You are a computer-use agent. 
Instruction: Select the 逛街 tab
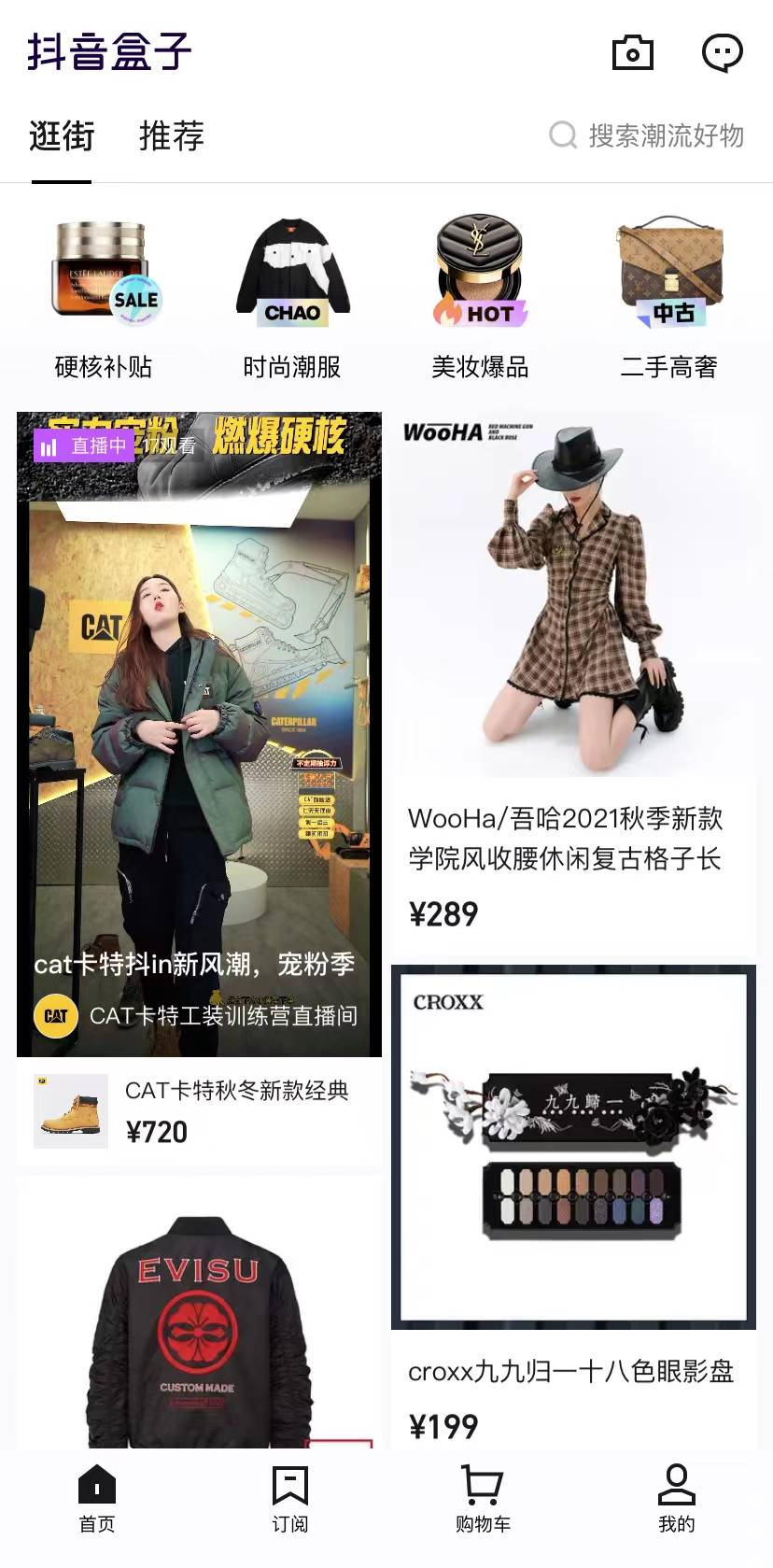tap(61, 136)
